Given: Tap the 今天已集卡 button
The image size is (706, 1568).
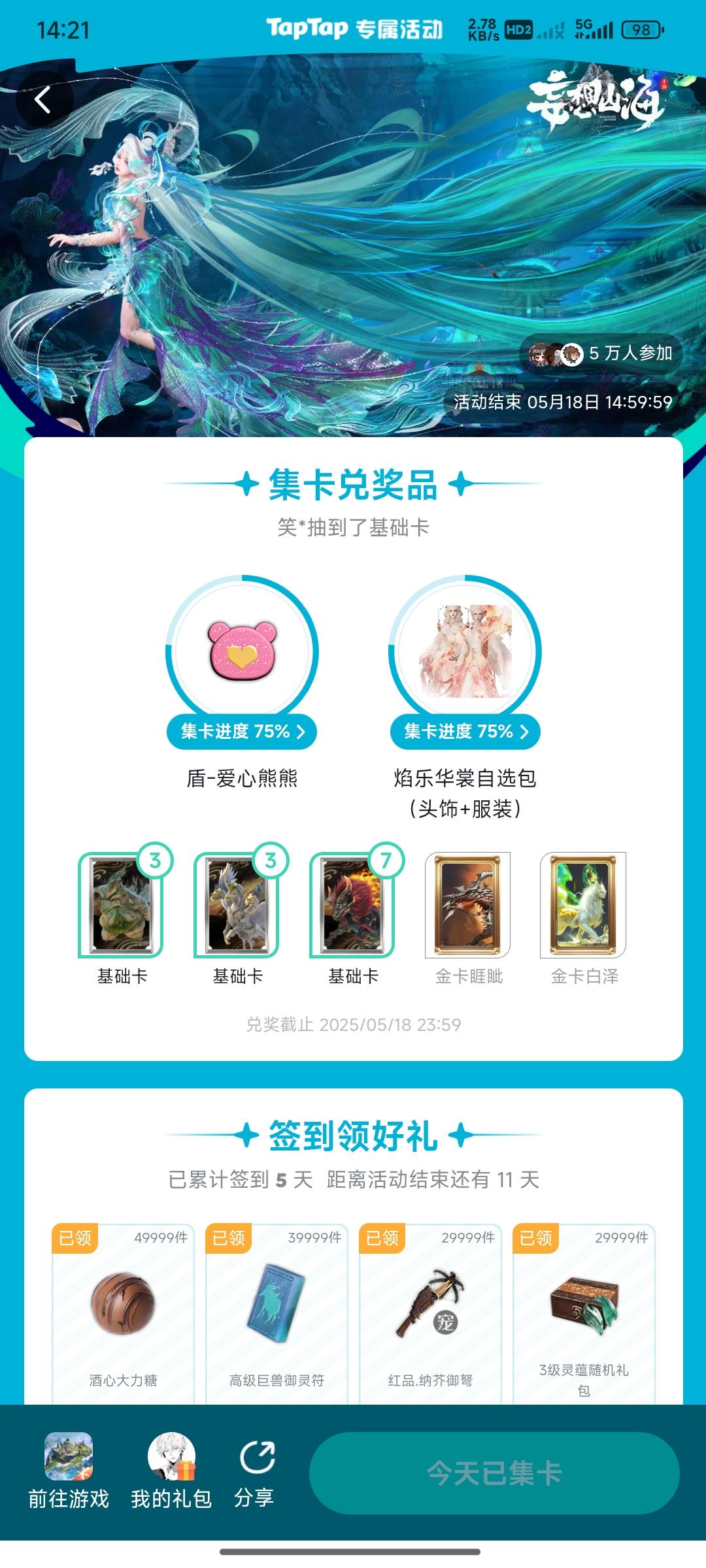Looking at the screenshot, I should coord(494,1473).
